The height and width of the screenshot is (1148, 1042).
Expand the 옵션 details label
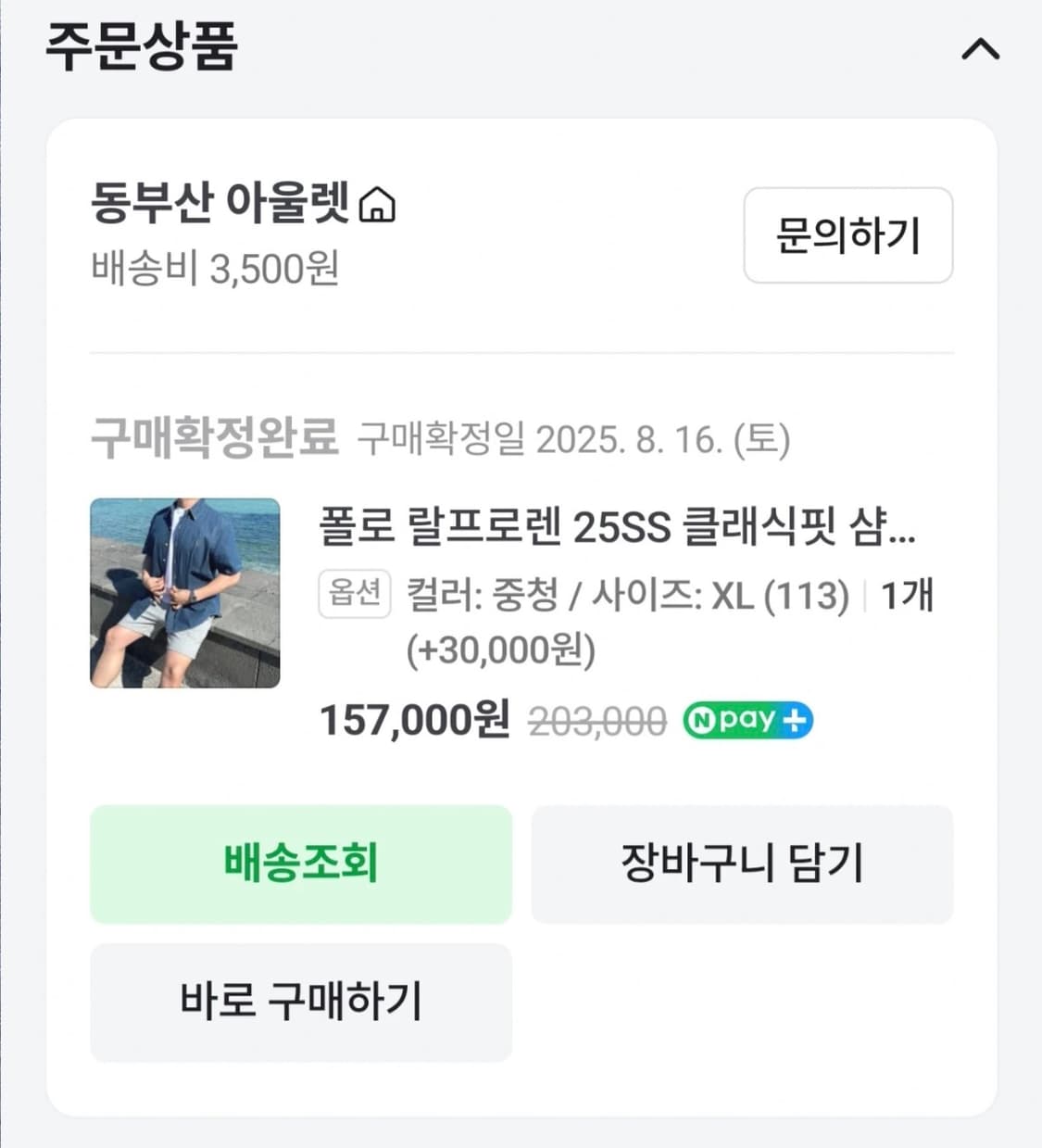click(x=354, y=594)
